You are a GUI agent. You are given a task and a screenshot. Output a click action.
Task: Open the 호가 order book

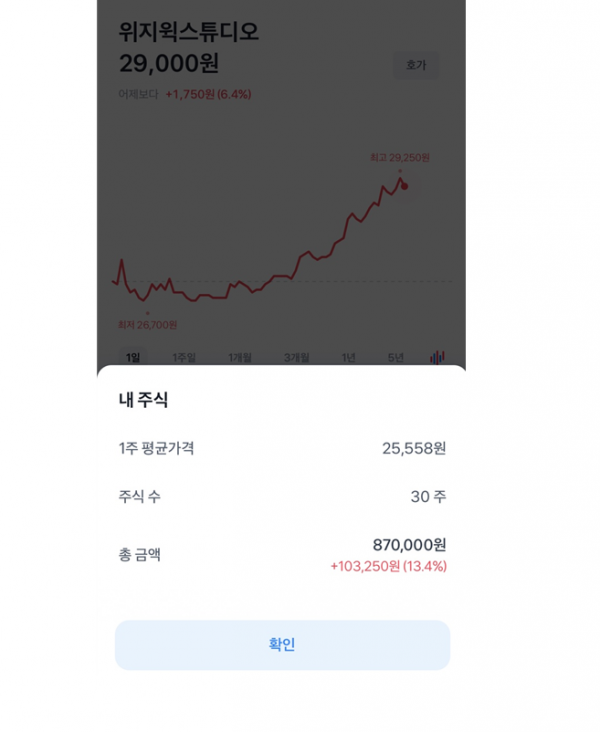(x=415, y=65)
